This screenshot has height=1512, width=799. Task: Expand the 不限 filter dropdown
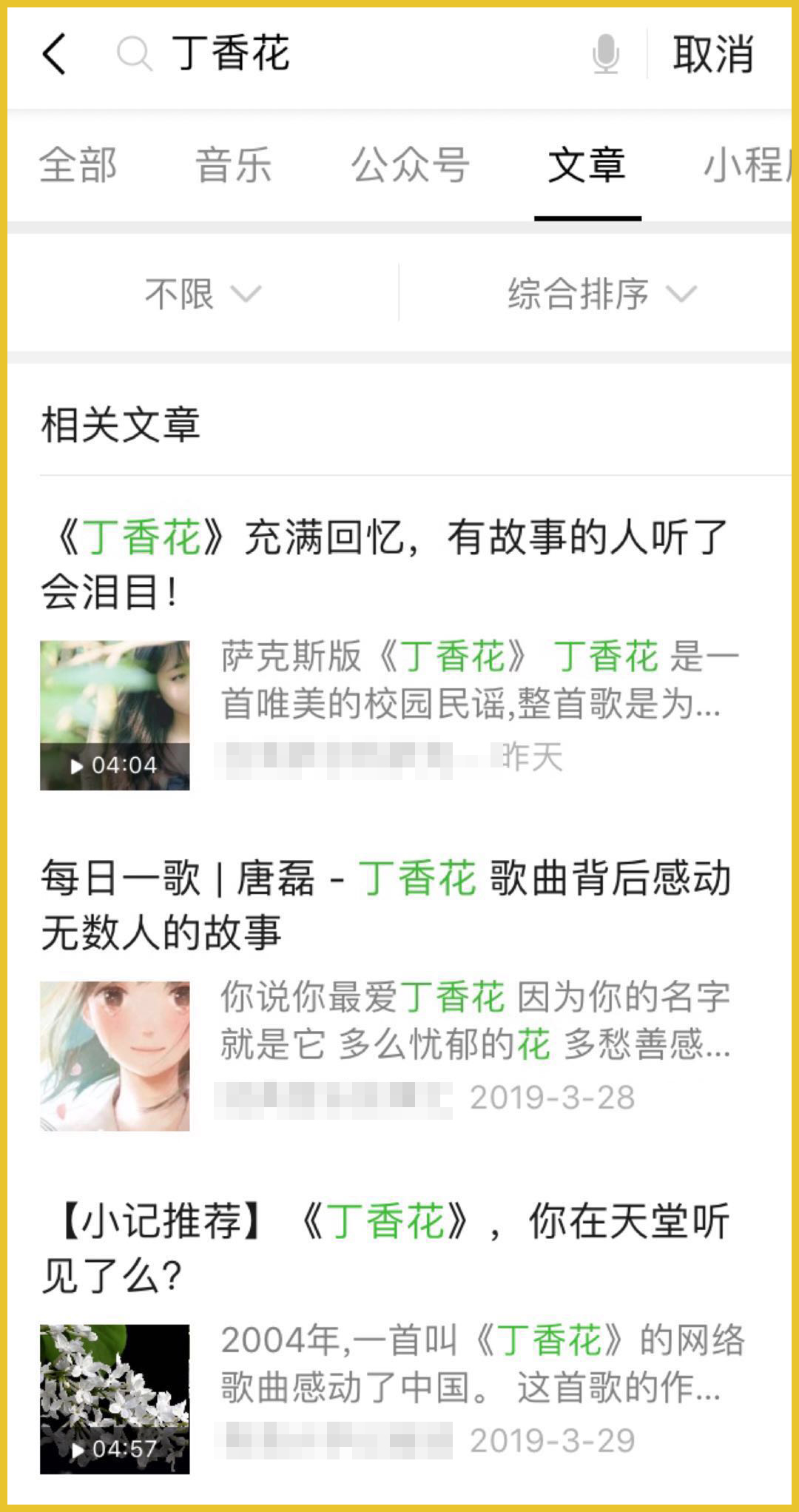(203, 294)
